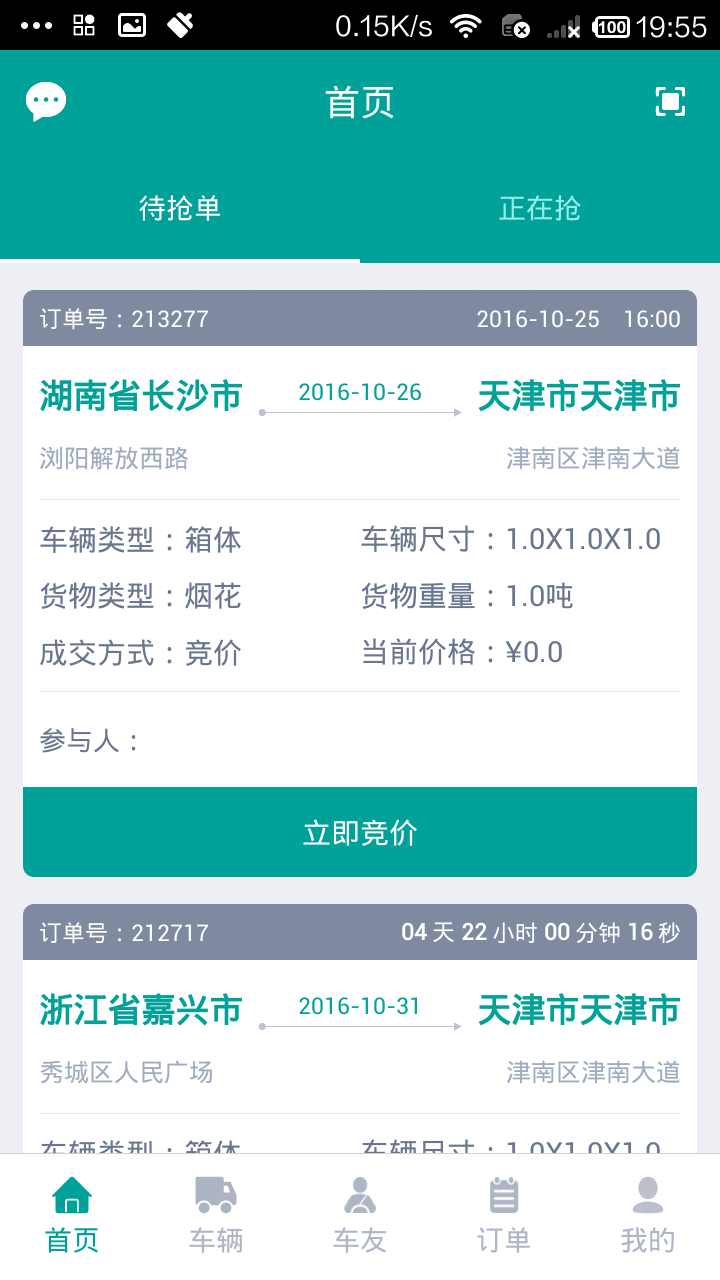This screenshot has height=1280, width=720.
Task: Open the 我的 profile tab
Action: (x=648, y=1216)
